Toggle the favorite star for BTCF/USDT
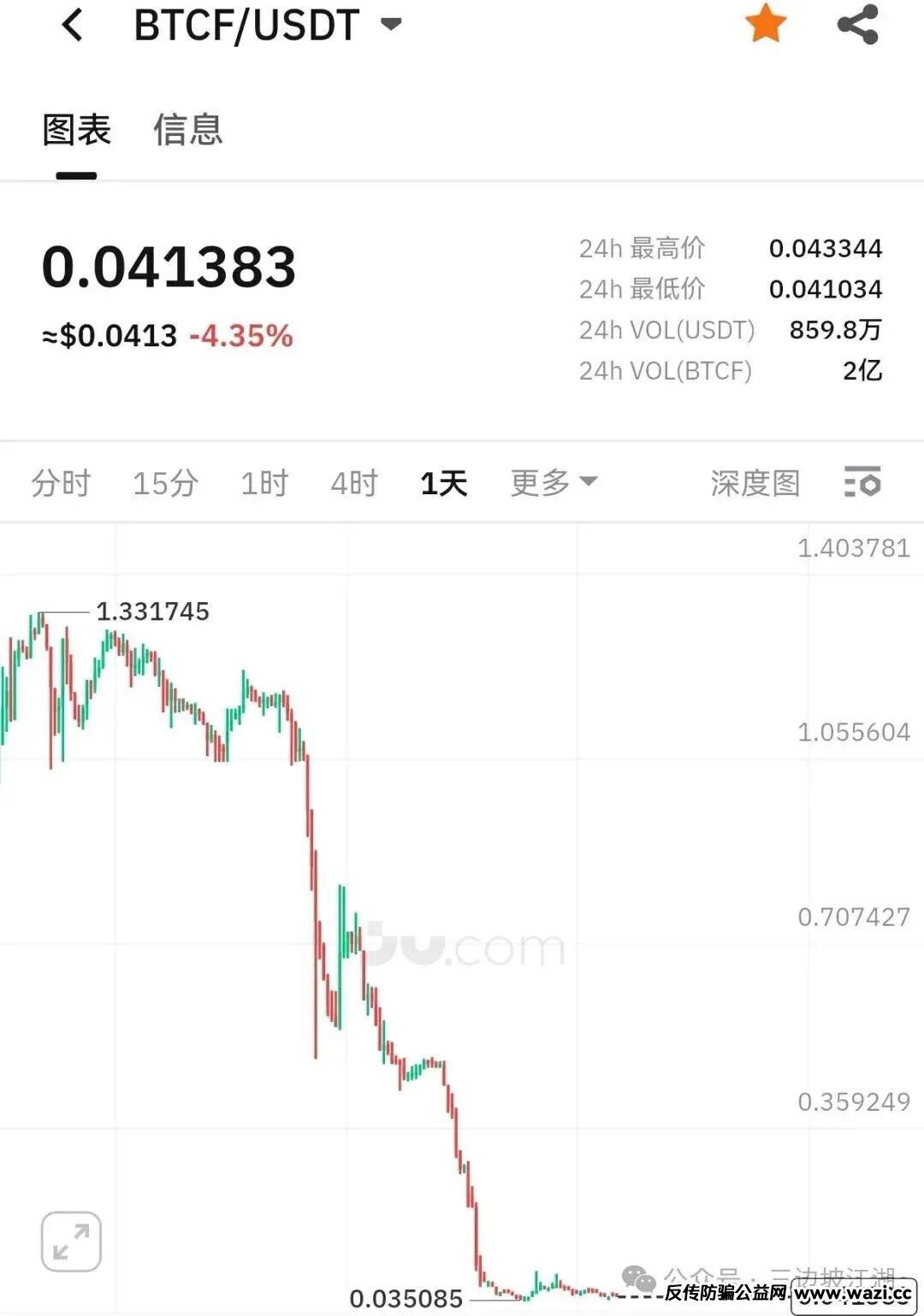The width and height of the screenshot is (924, 1316). coord(765,23)
